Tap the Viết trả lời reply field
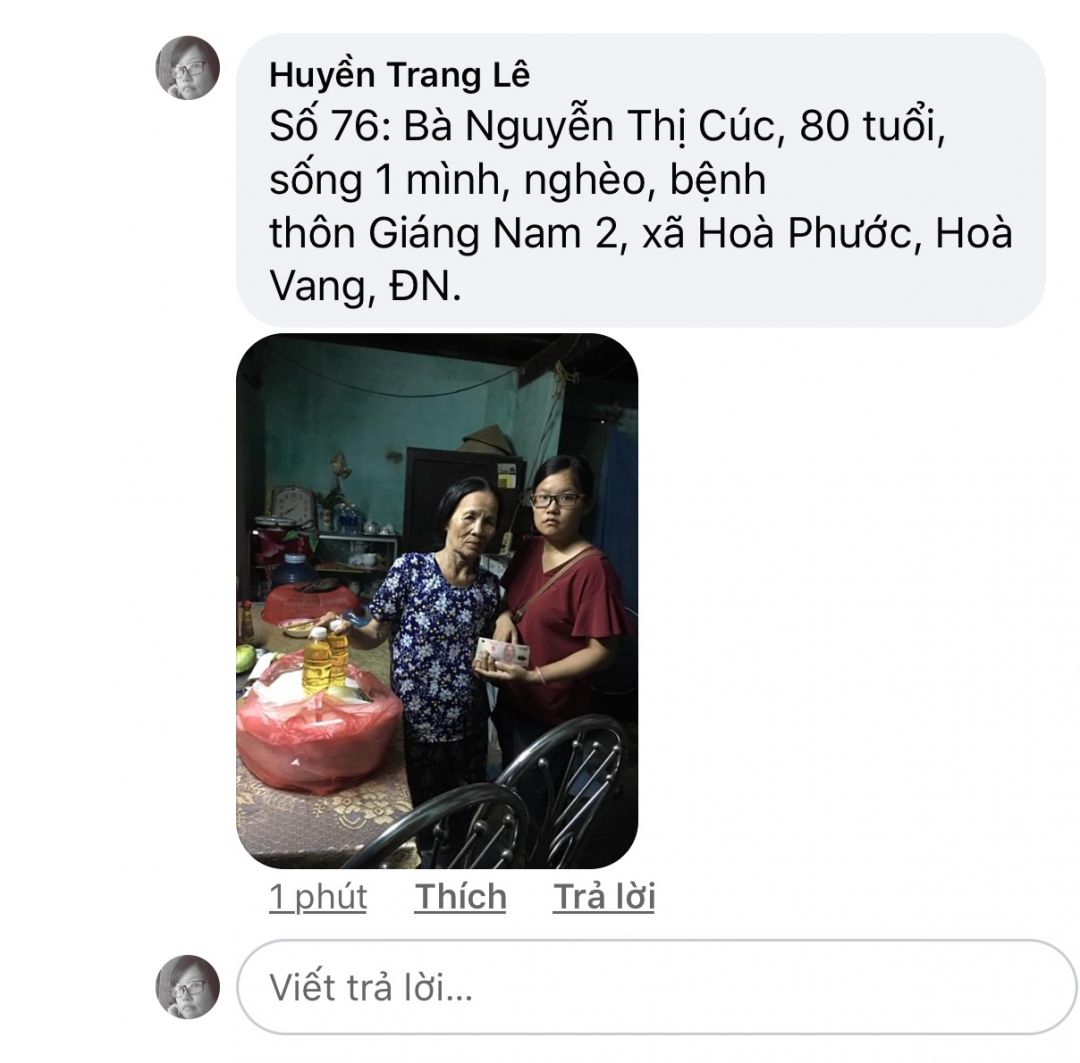This screenshot has width=1080, height=1063. [x=655, y=988]
